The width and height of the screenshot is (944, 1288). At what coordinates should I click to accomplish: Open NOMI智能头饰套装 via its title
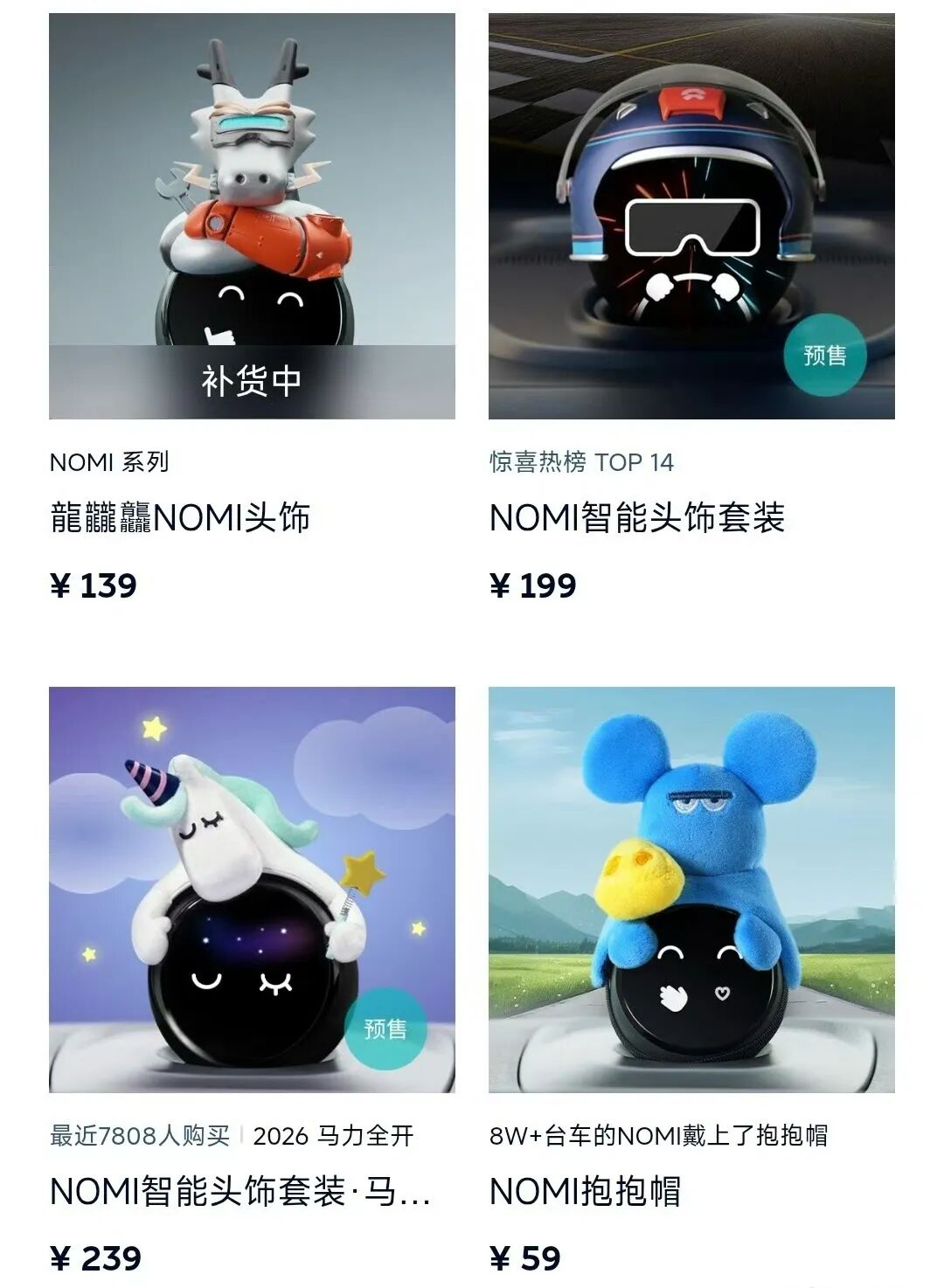[638, 519]
